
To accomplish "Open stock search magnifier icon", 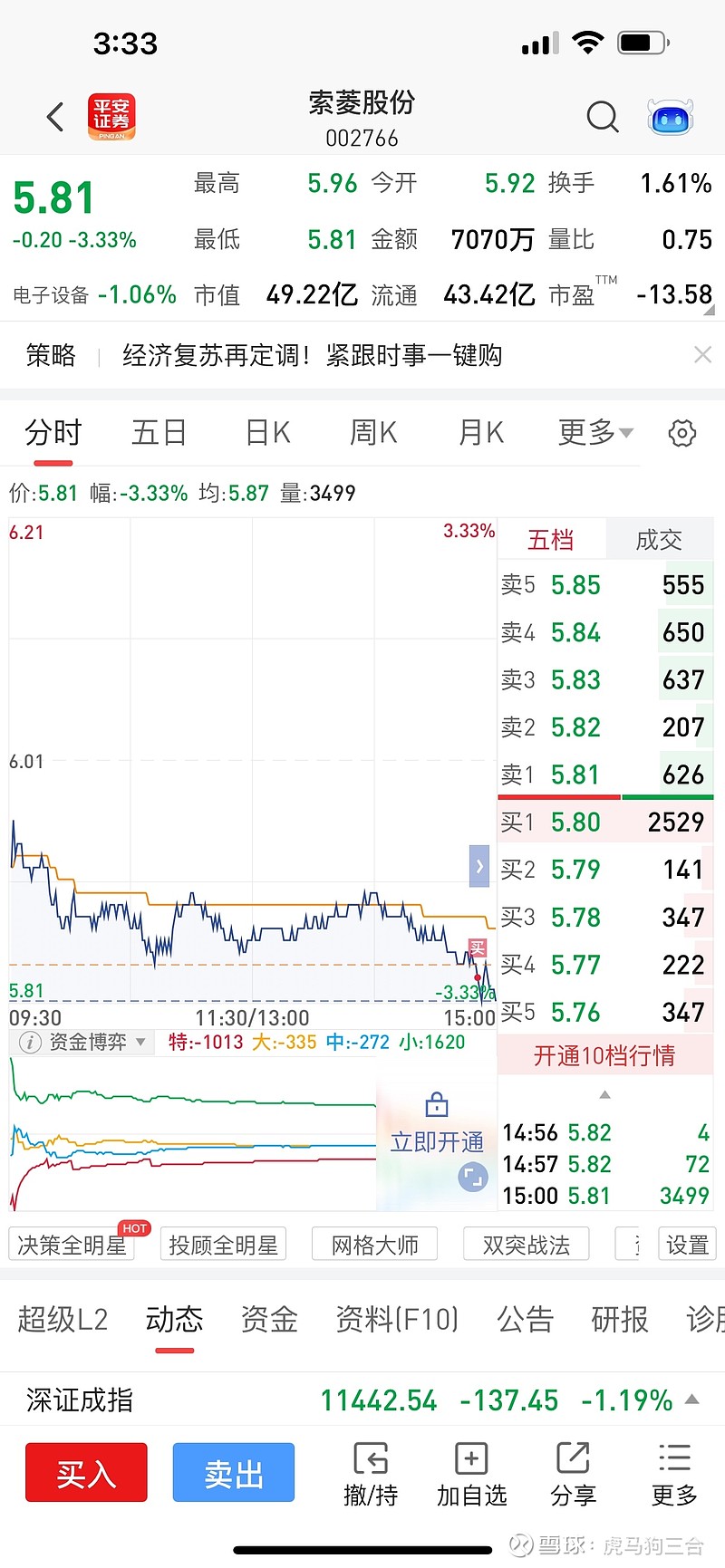I will [x=603, y=117].
